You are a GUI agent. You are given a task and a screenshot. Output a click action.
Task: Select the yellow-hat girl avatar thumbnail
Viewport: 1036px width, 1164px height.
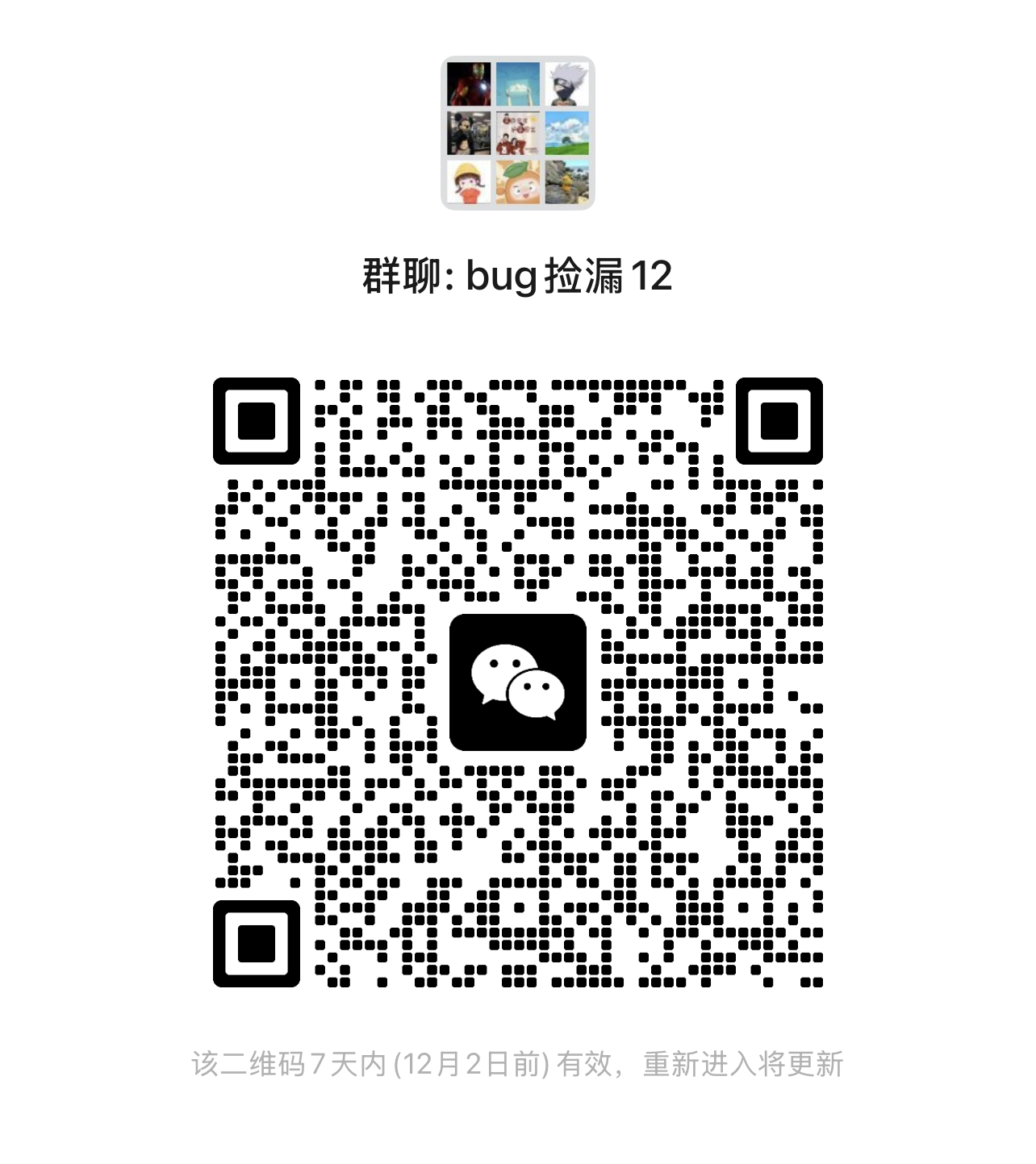470,184
